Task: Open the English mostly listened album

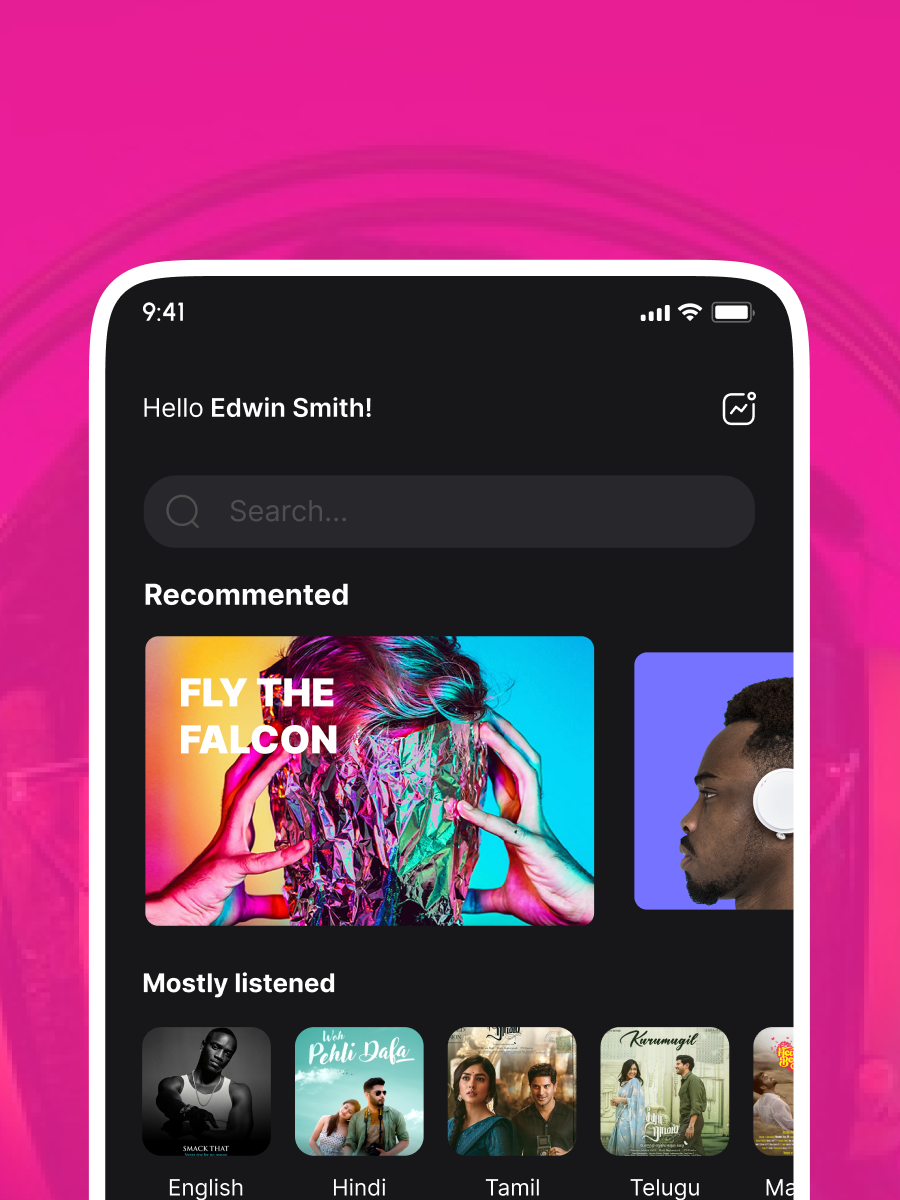Action: (206, 1091)
